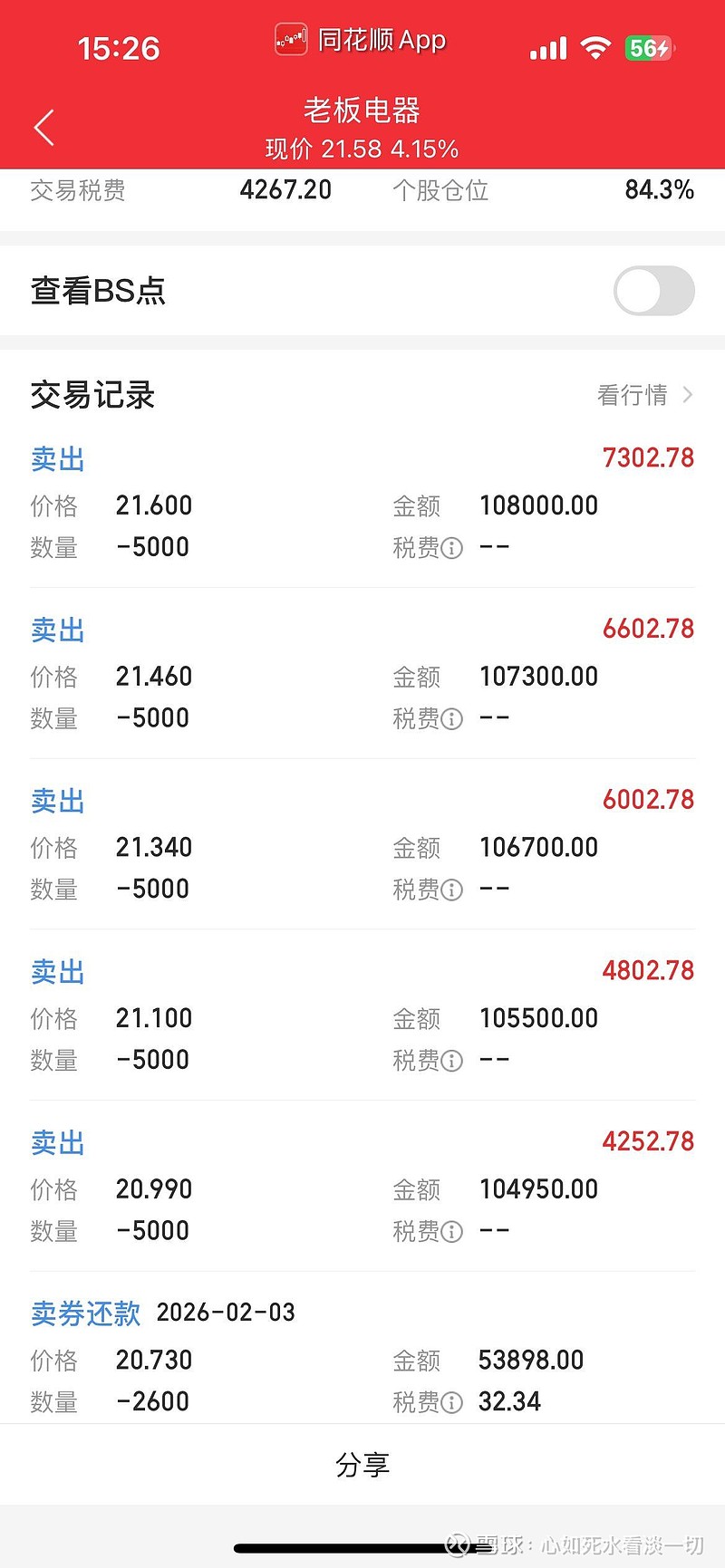Show fee info for the 21.100 sale

(451, 1061)
